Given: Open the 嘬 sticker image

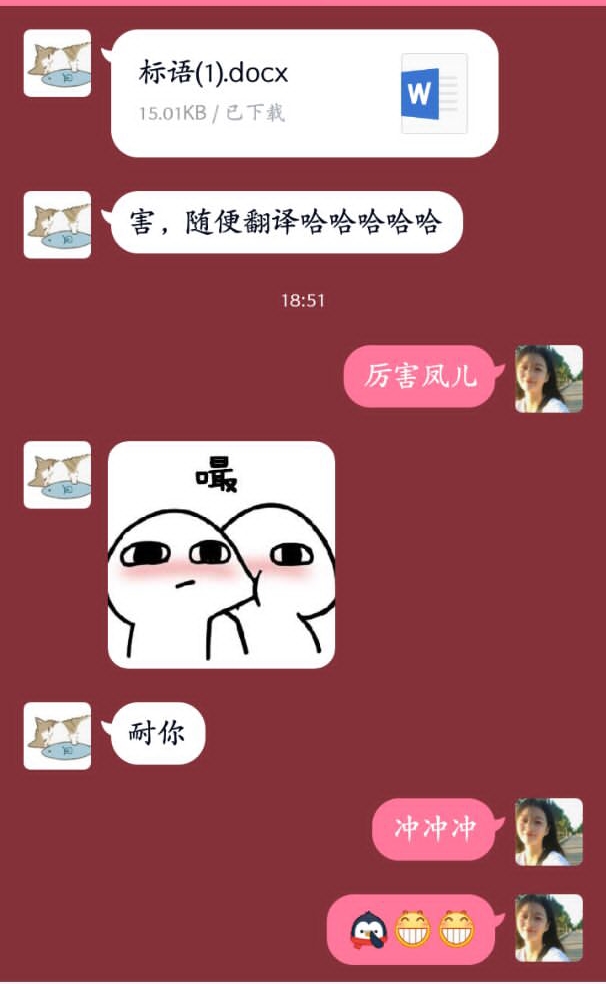Looking at the screenshot, I should pyautogui.click(x=221, y=555).
